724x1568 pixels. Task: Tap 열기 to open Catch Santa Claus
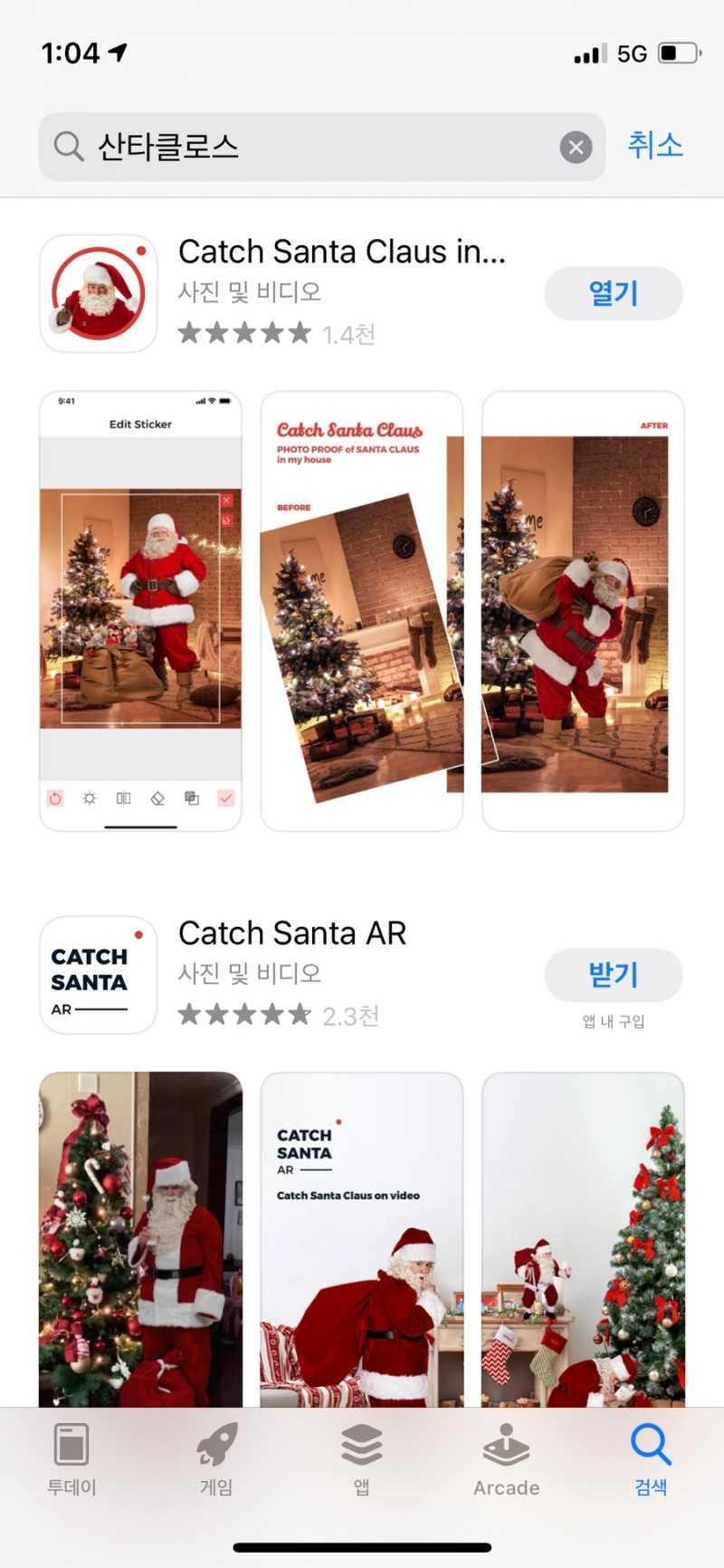click(613, 293)
